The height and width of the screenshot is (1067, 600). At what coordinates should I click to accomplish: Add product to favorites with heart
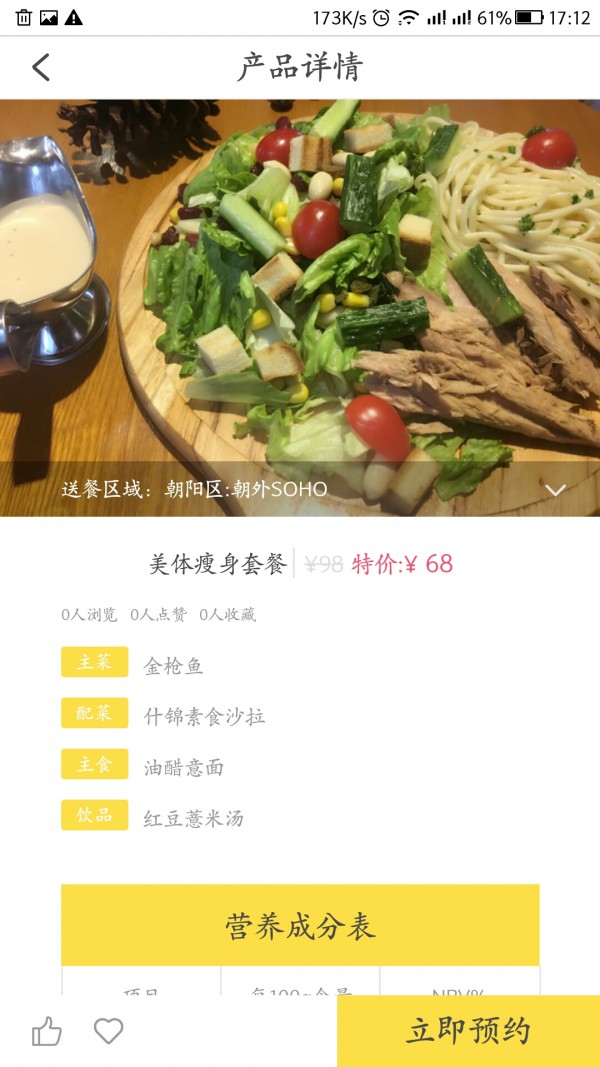click(x=108, y=1031)
